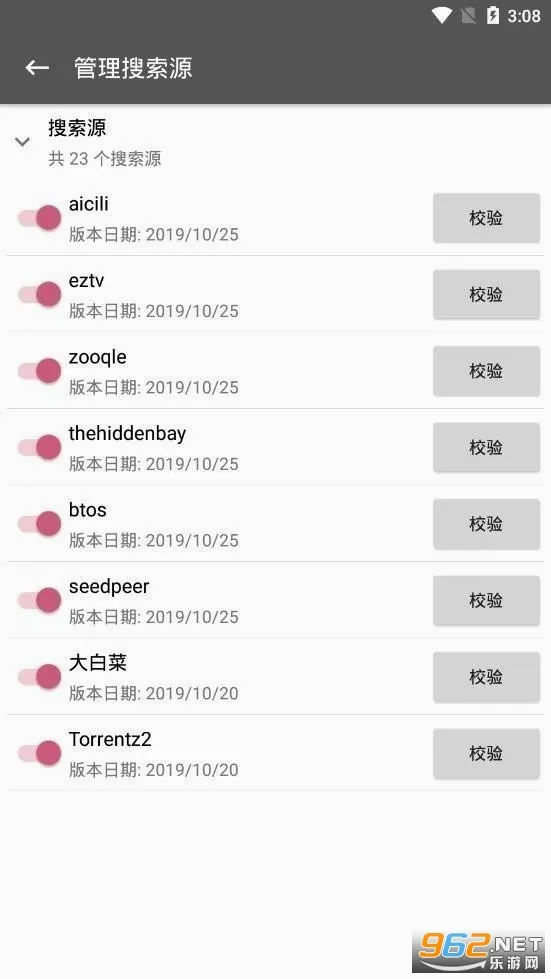551x979 pixels.
Task: Toggle off the aicili search source
Action: tap(39, 218)
